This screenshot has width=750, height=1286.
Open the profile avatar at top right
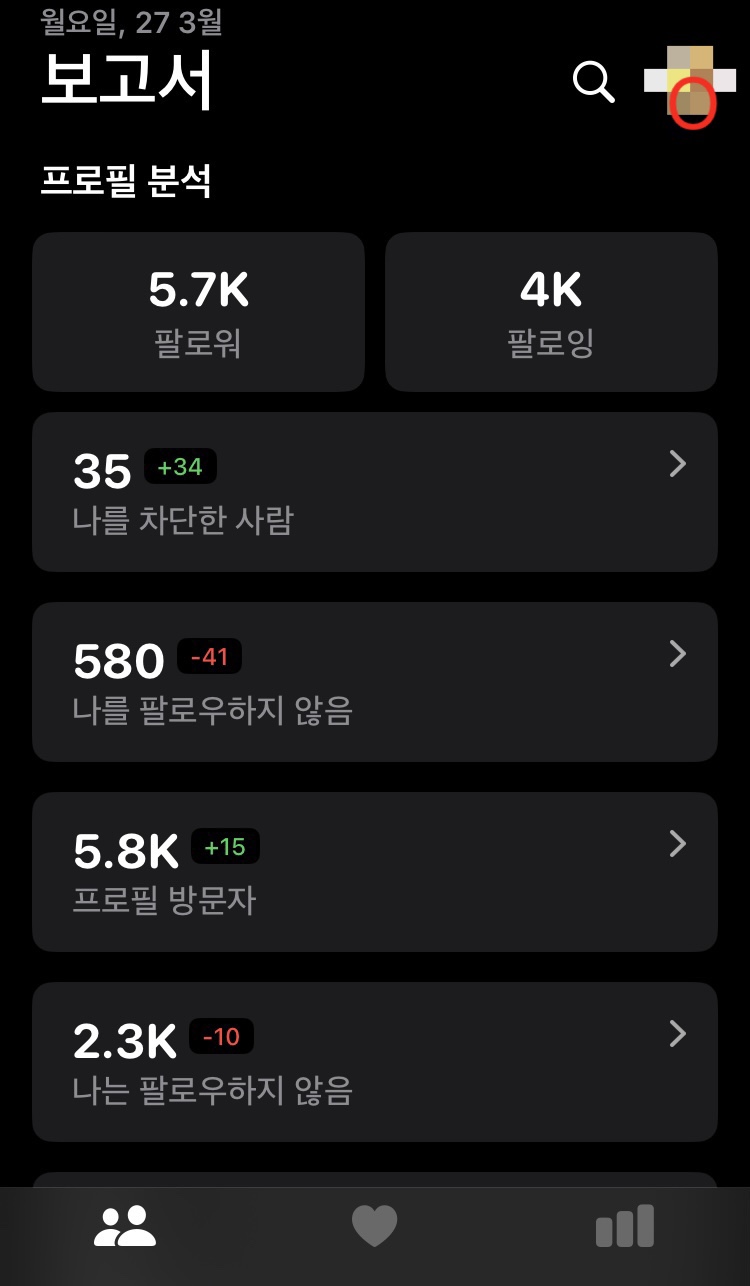click(x=690, y=81)
